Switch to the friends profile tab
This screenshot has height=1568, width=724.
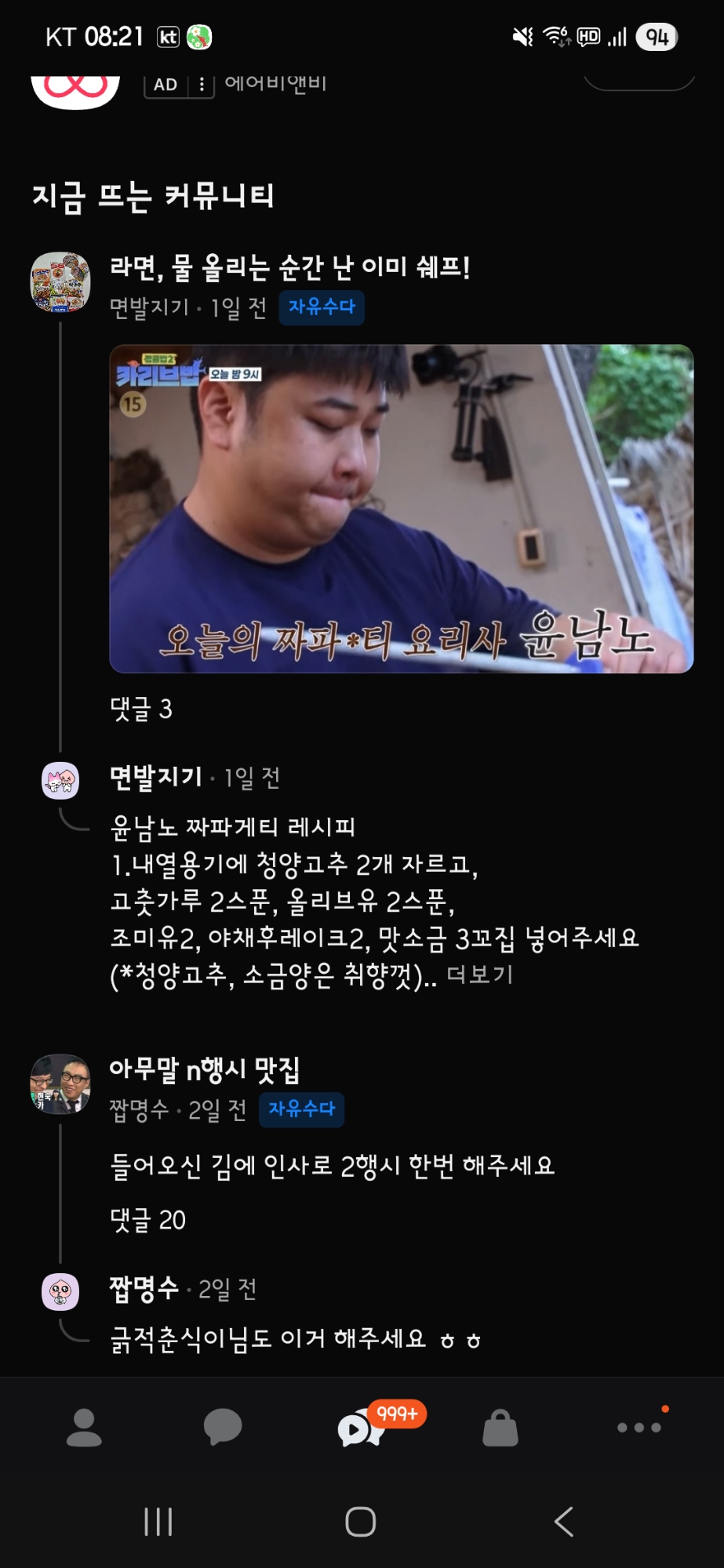click(x=85, y=1428)
